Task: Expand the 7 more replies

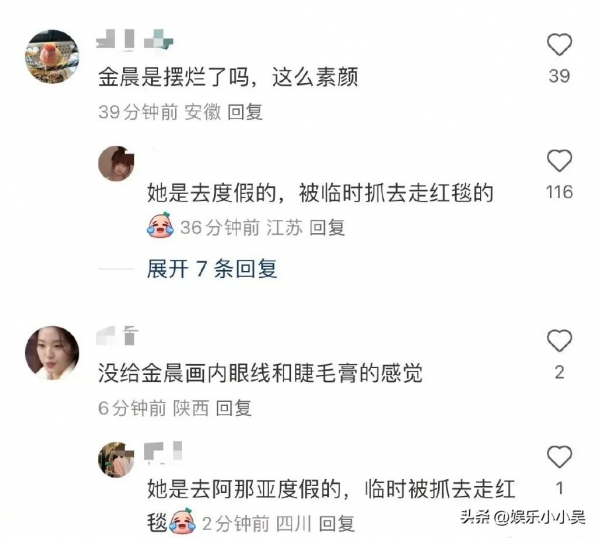Action: click(211, 268)
